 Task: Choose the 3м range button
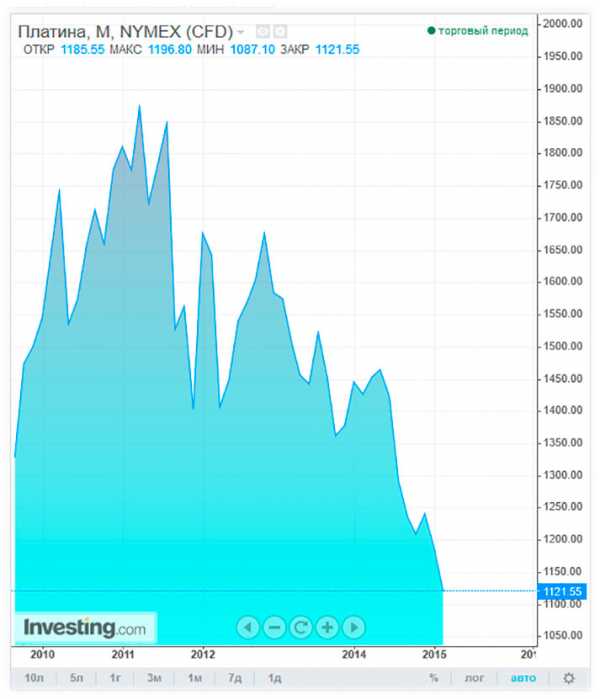pos(154,678)
